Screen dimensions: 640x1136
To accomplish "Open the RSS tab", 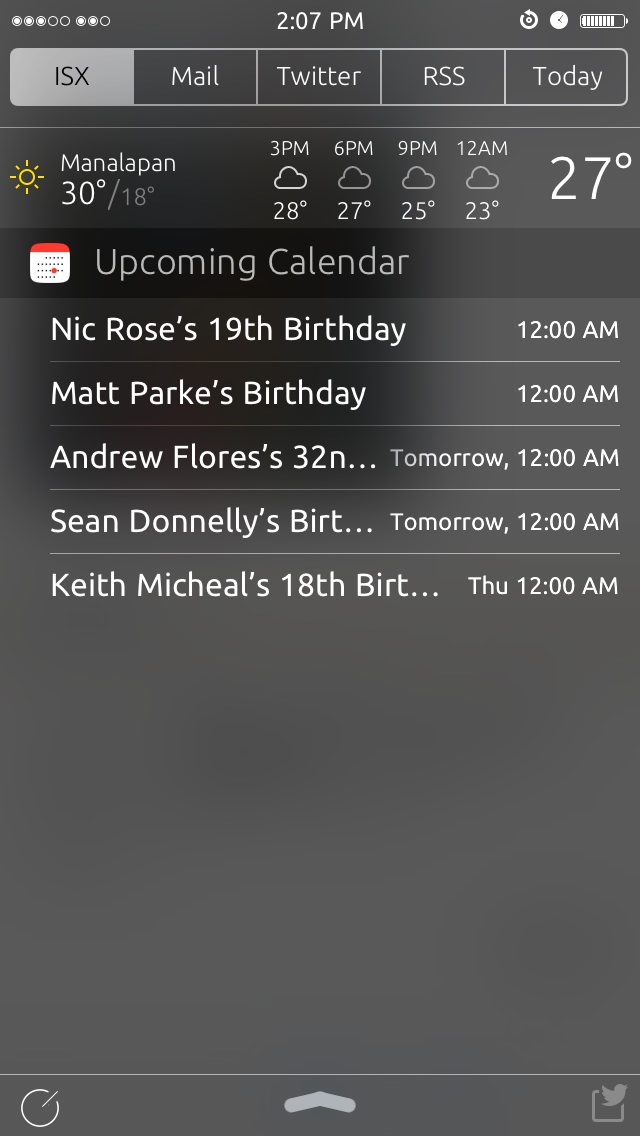I will 443,77.
